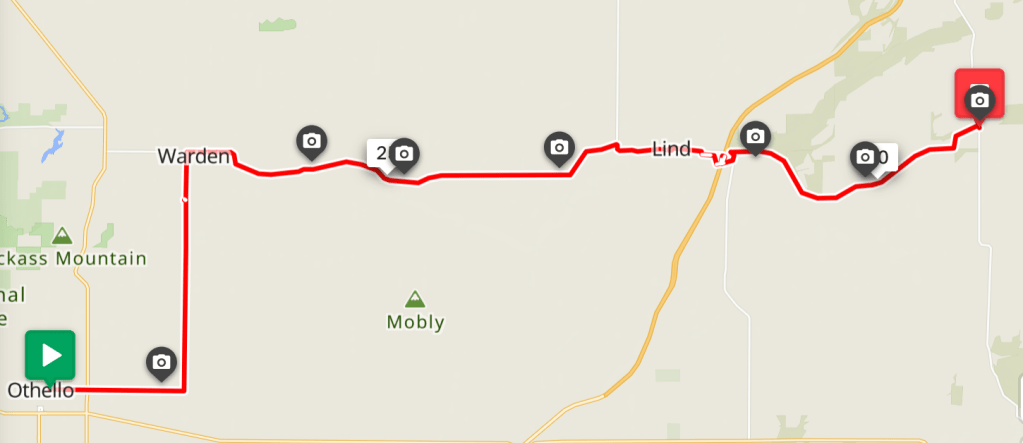
Task: Open the photo marker at the route finish
Action: 980,100
